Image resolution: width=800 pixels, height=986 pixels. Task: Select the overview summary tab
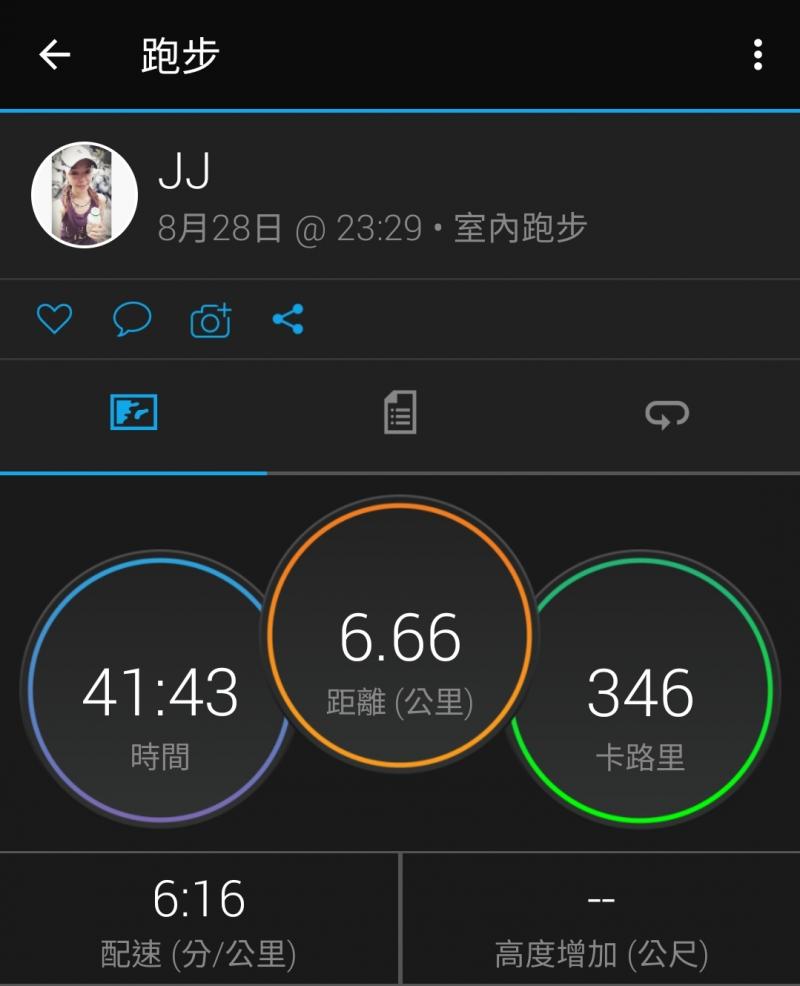pyautogui.click(x=133, y=413)
